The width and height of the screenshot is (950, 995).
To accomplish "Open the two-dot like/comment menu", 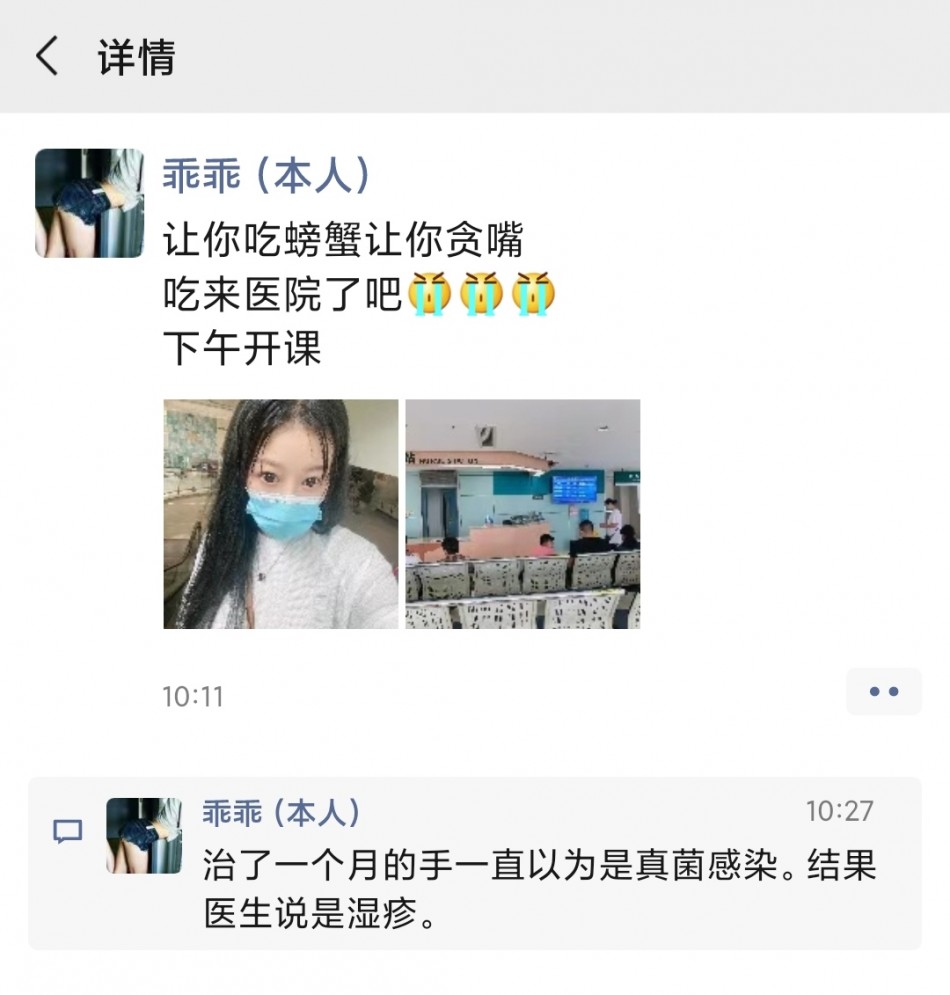I will tap(883, 691).
